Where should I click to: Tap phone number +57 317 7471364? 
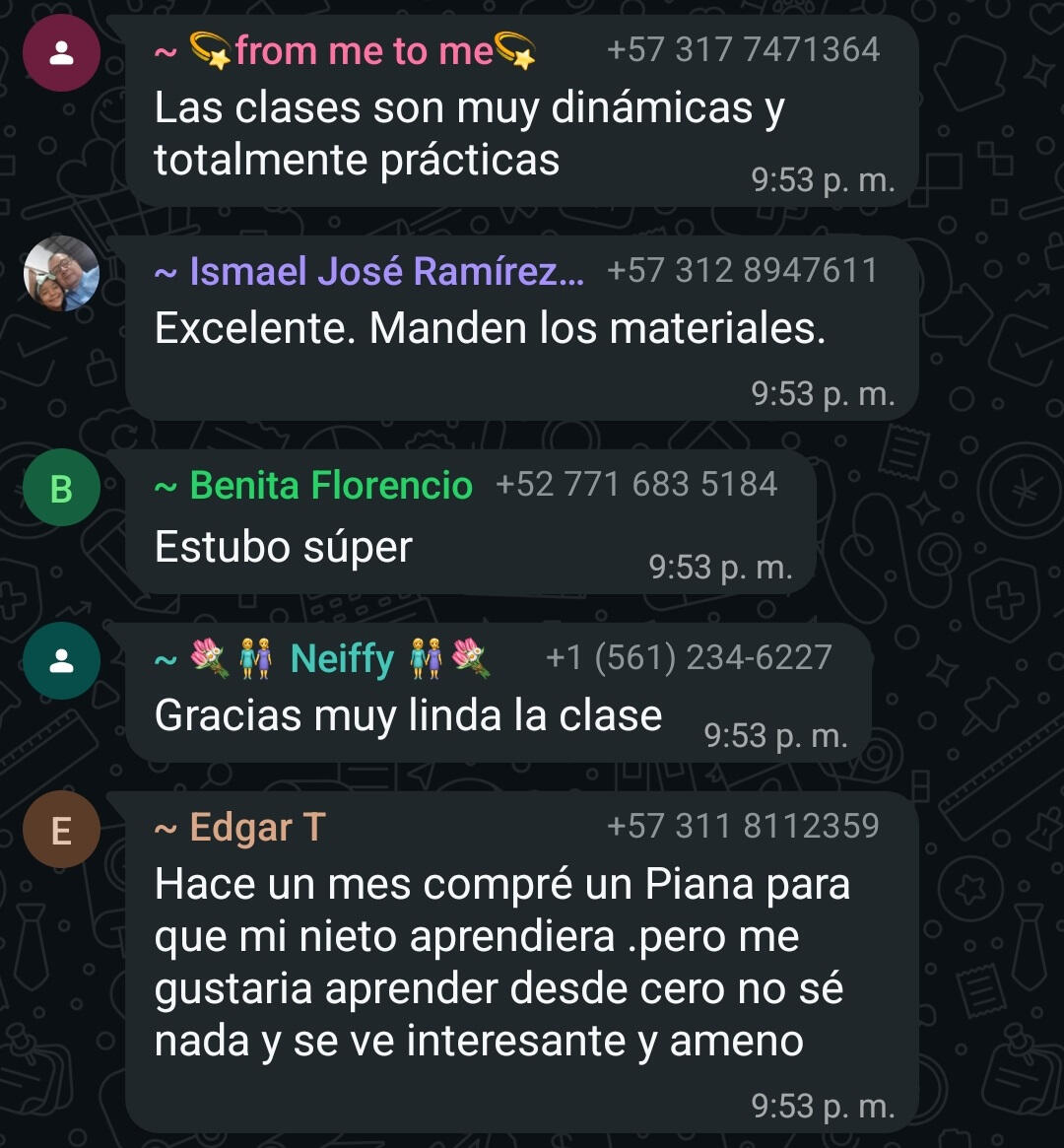[x=743, y=50]
